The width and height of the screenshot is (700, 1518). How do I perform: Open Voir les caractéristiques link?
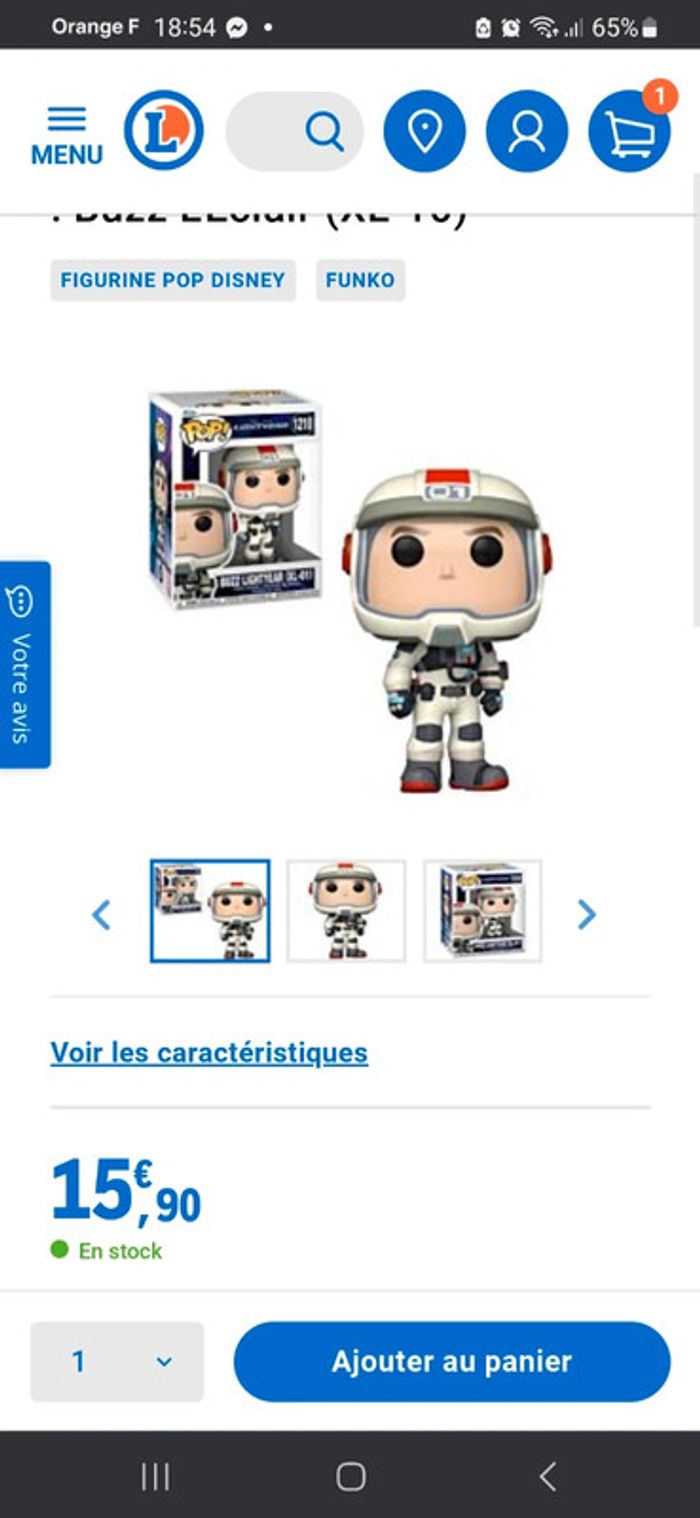click(209, 1052)
